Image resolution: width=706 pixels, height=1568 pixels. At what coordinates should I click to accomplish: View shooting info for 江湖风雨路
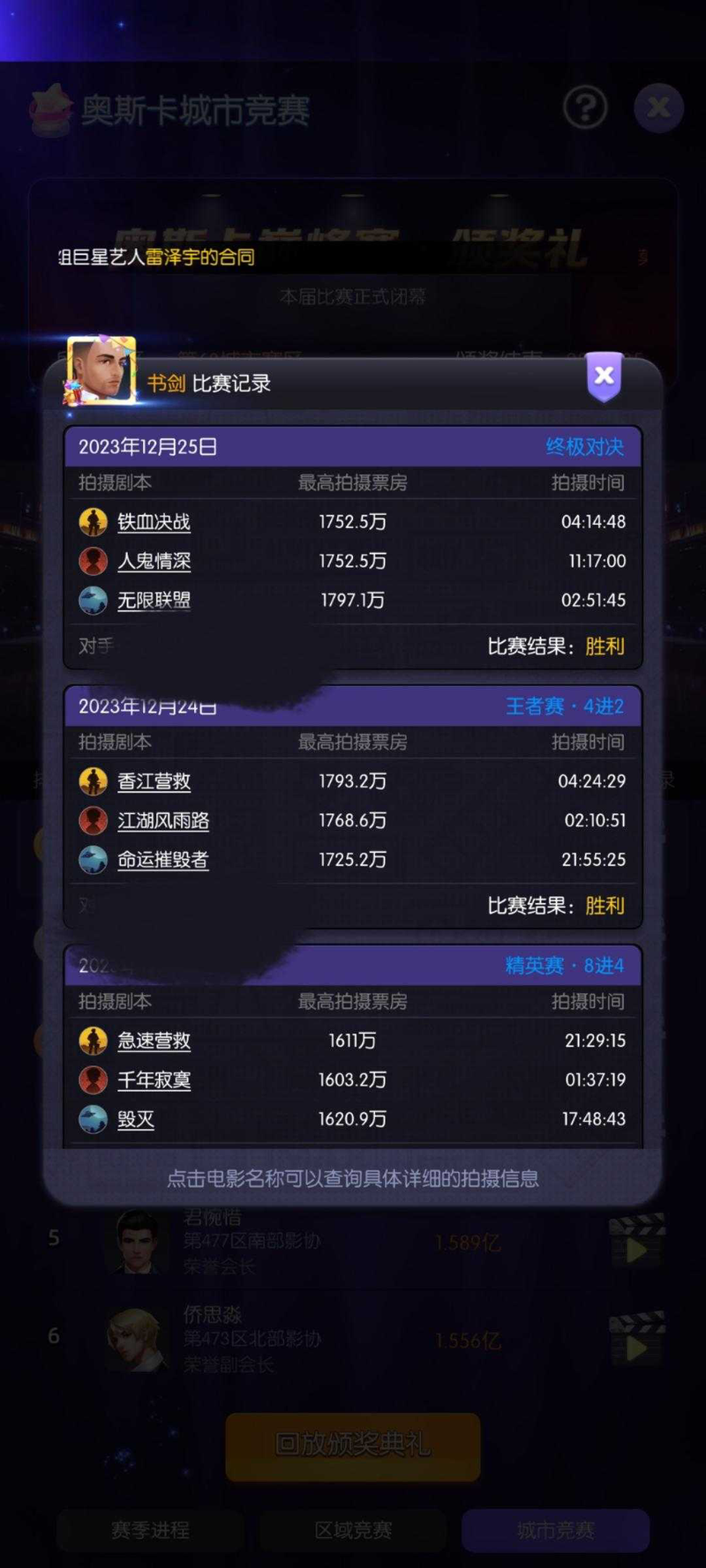pyautogui.click(x=163, y=821)
